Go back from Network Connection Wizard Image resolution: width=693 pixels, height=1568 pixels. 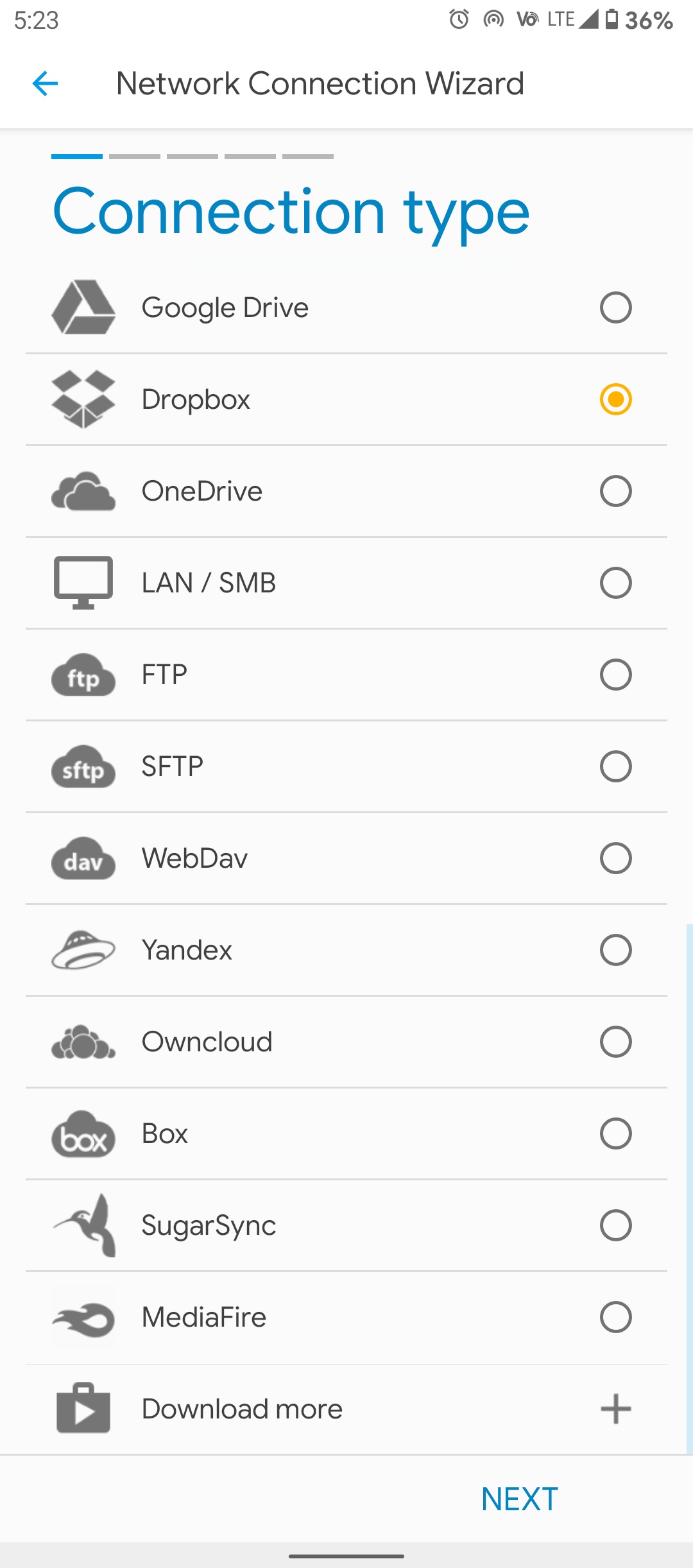pos(45,83)
